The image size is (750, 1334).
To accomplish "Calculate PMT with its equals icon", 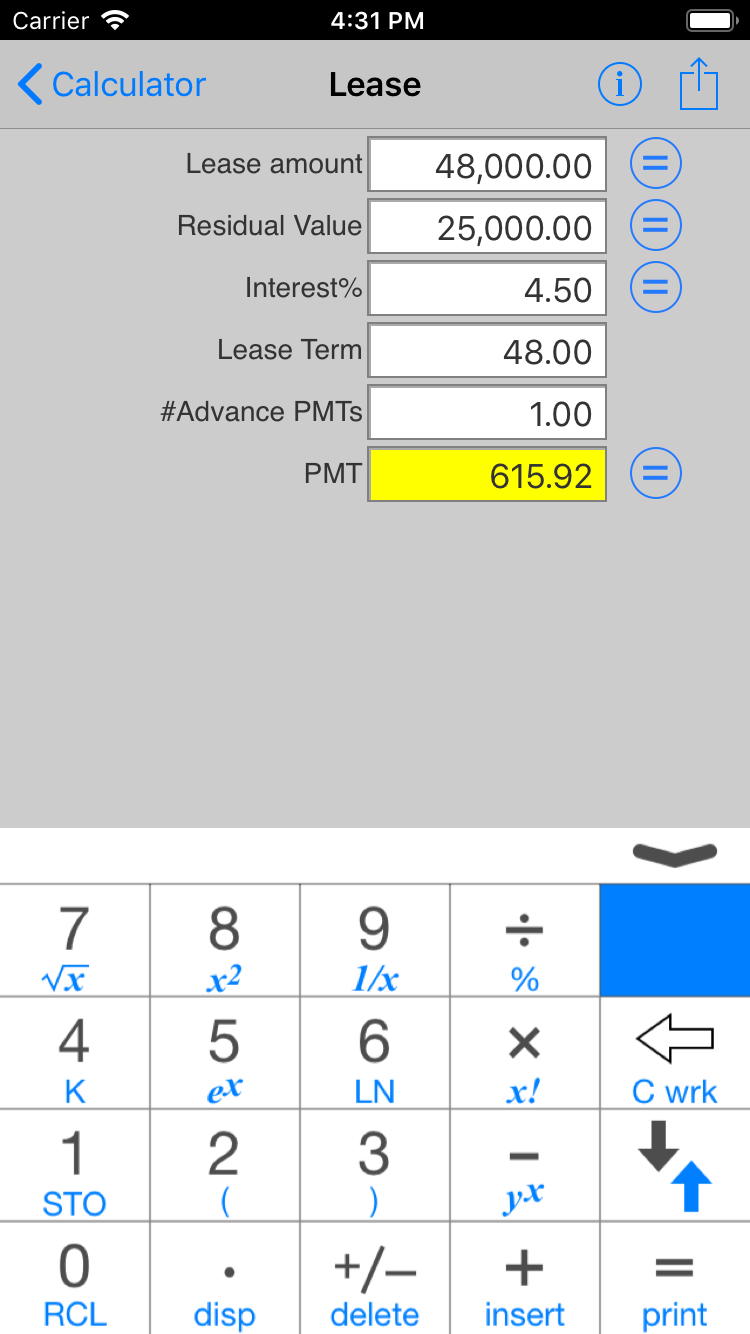I will 655,474.
